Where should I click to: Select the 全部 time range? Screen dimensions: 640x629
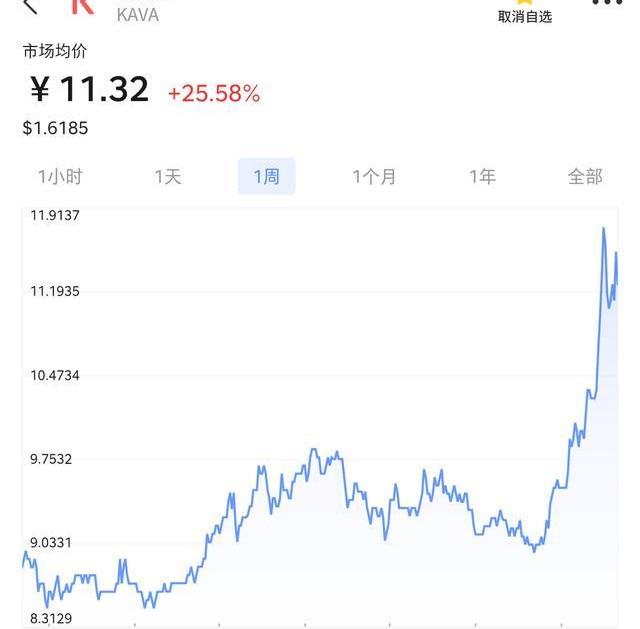click(585, 177)
